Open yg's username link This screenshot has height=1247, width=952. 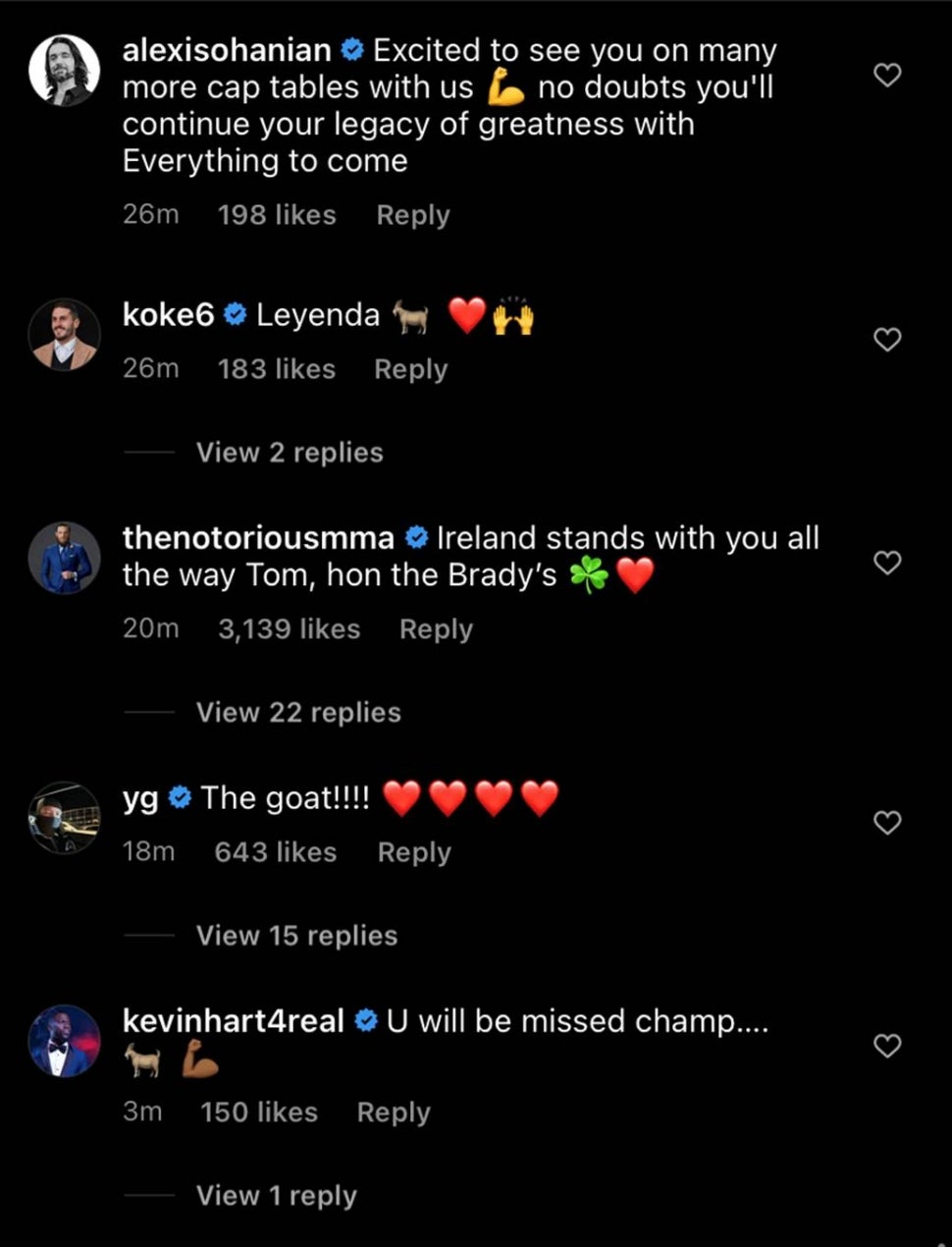140,798
